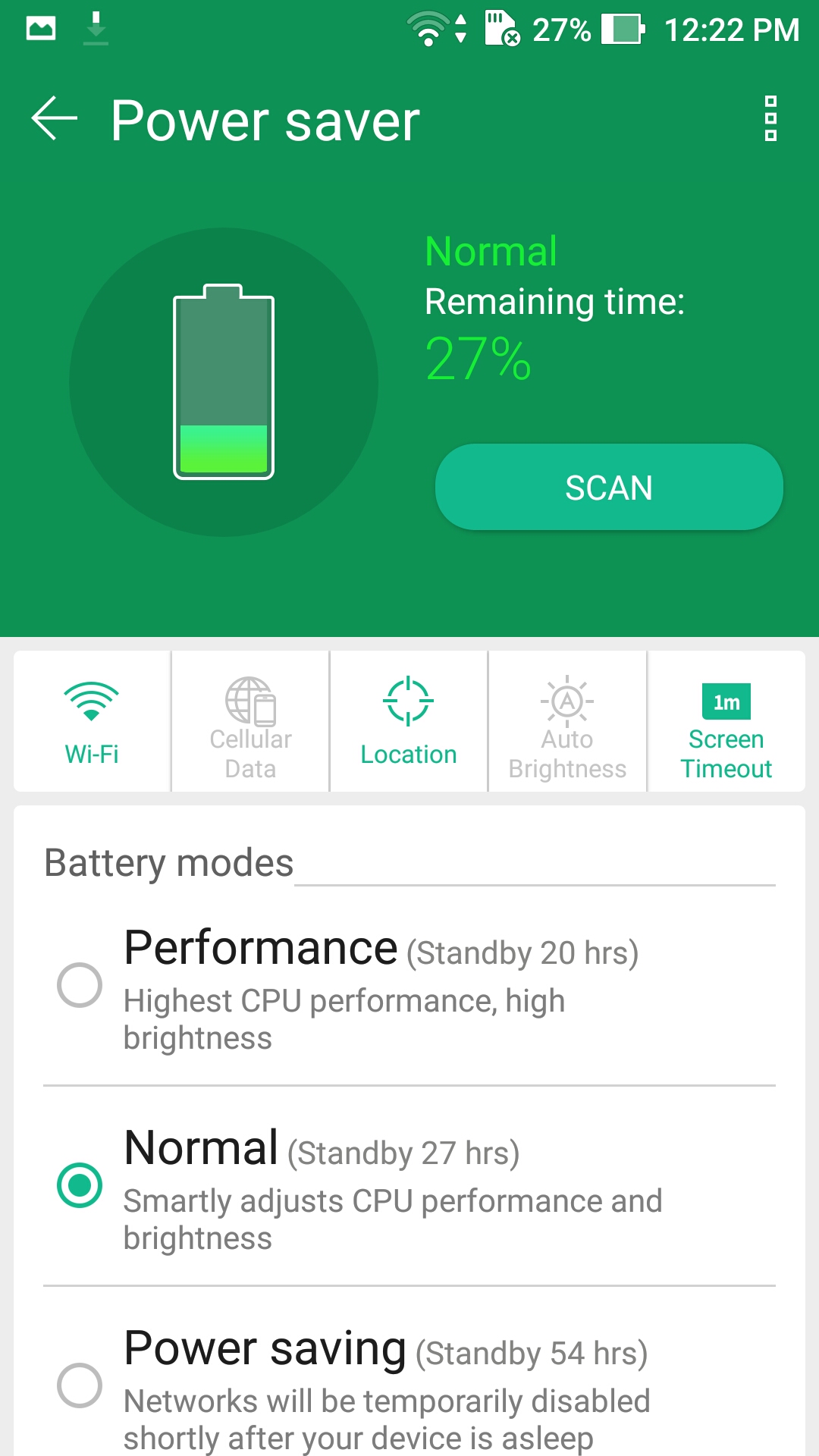Change the Screen Timeout setting
Viewport: 819px width, 1456px height.
[726, 721]
